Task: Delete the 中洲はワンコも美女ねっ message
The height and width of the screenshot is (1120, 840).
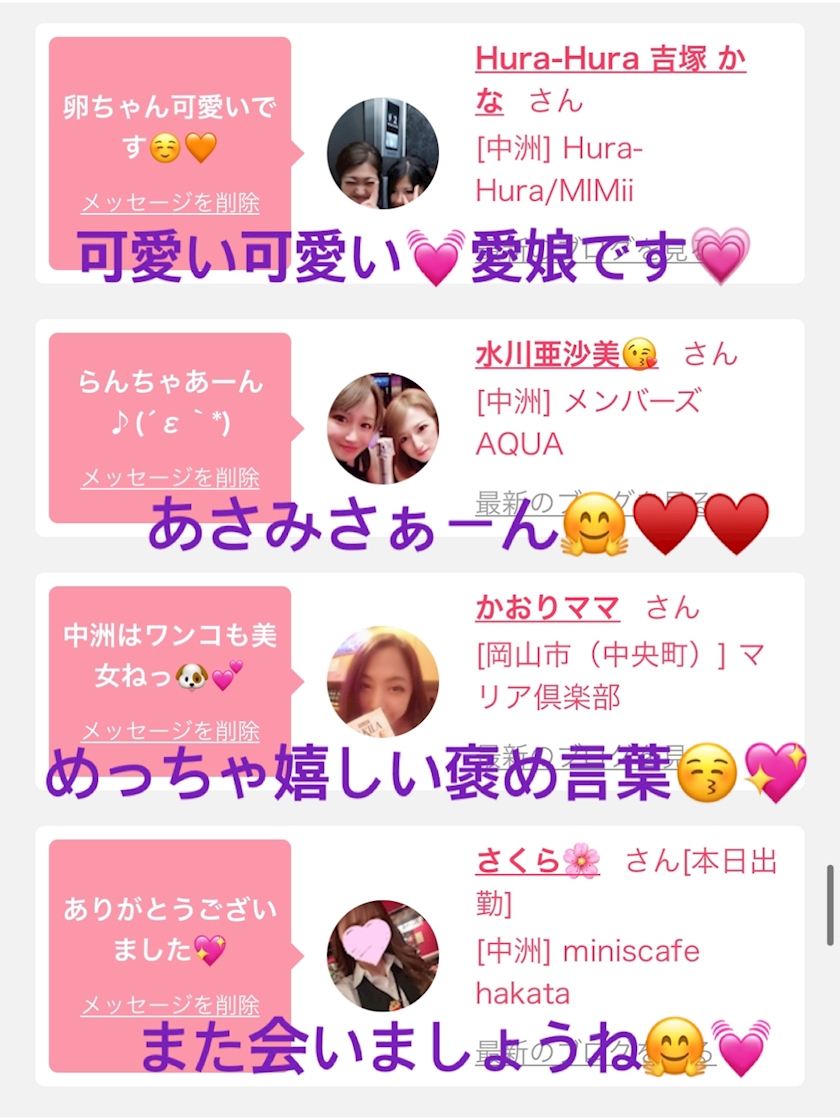Action: coord(170,731)
